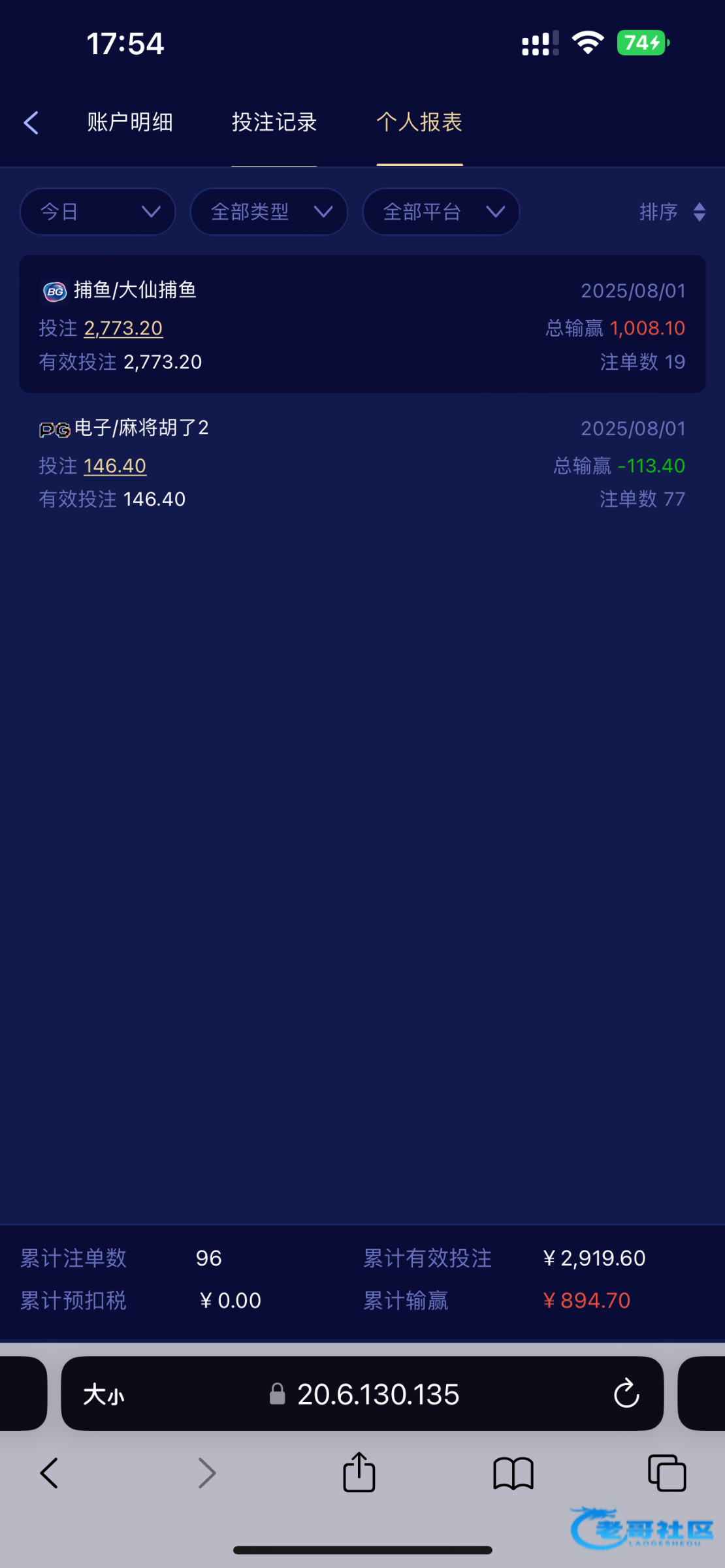Screen dimensions: 725x1568
Task: Show open Safari tabs
Action: point(667,1473)
